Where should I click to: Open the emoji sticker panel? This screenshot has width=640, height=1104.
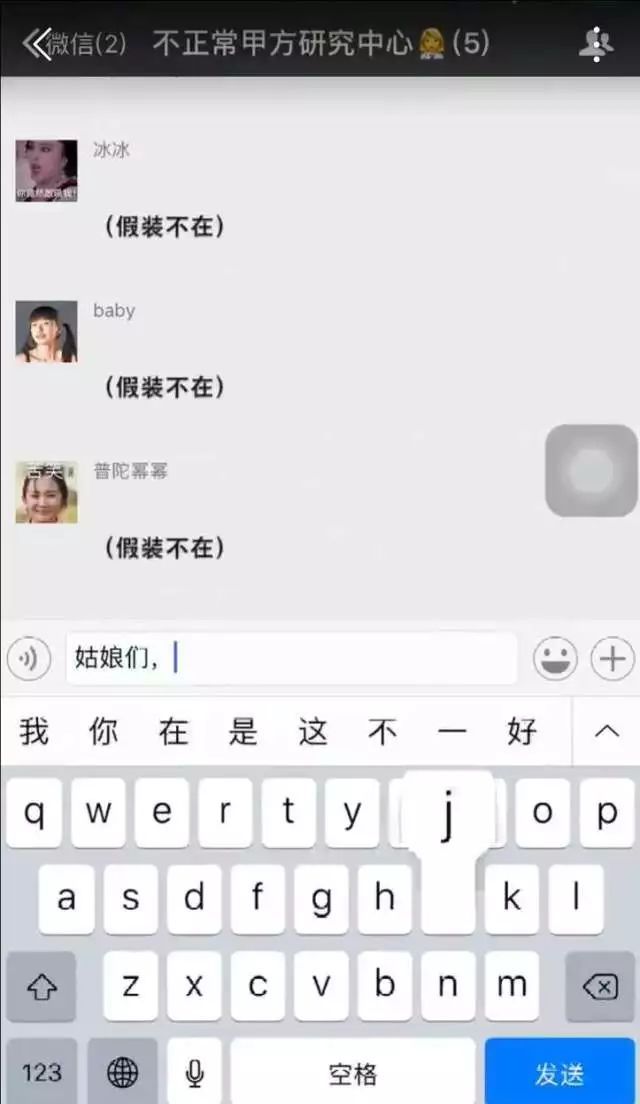point(555,659)
